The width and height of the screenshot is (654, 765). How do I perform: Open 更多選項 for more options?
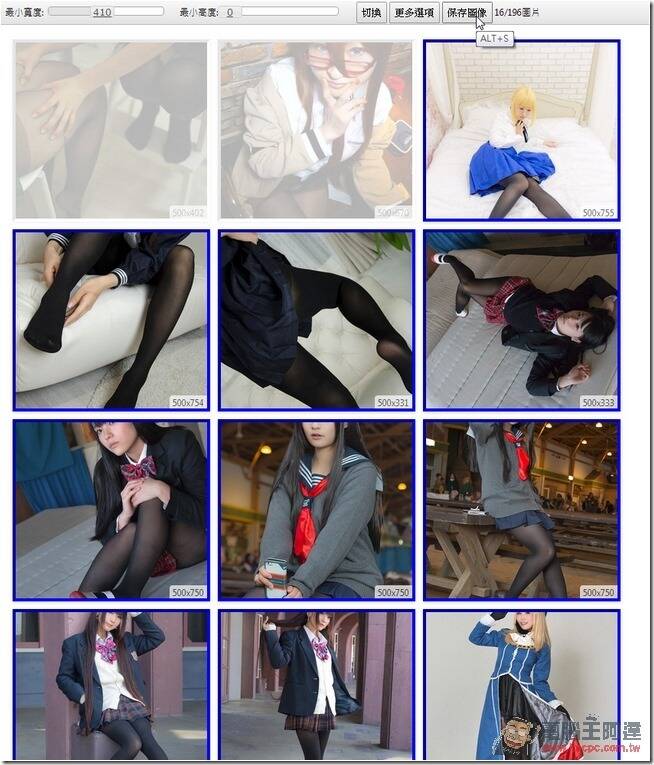413,13
